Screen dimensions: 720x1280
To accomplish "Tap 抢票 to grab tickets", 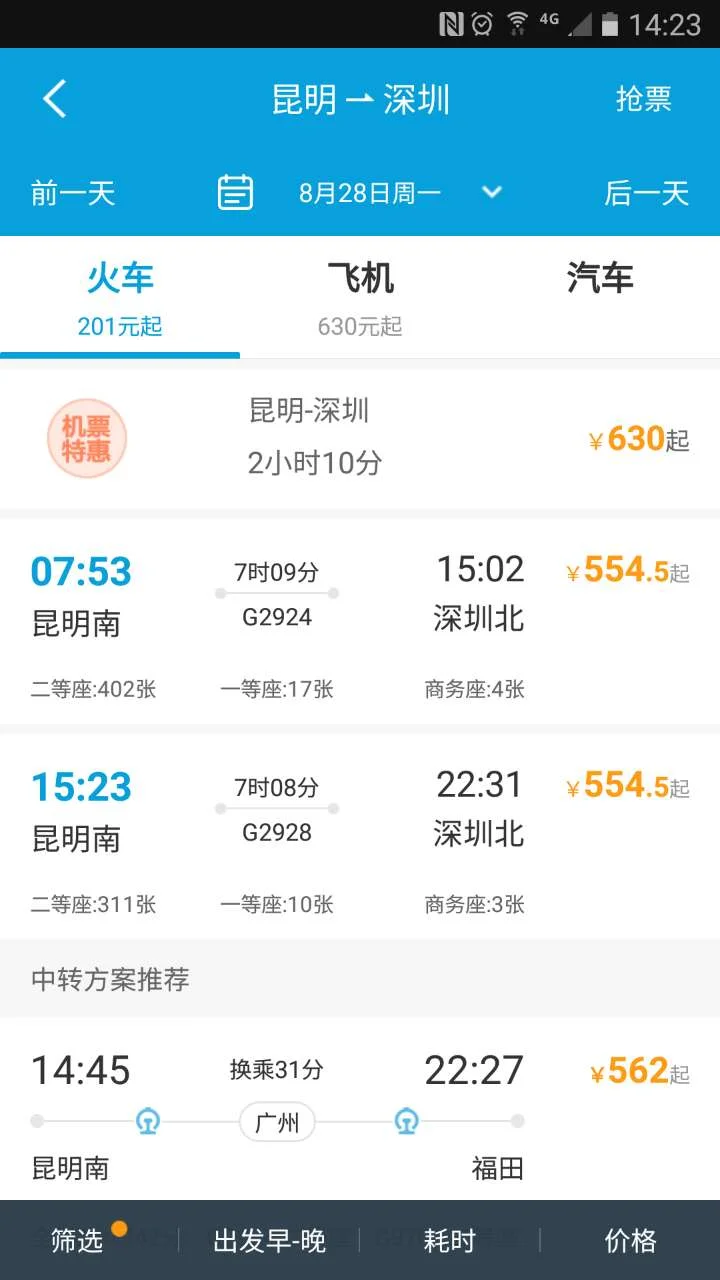I will tap(643, 98).
